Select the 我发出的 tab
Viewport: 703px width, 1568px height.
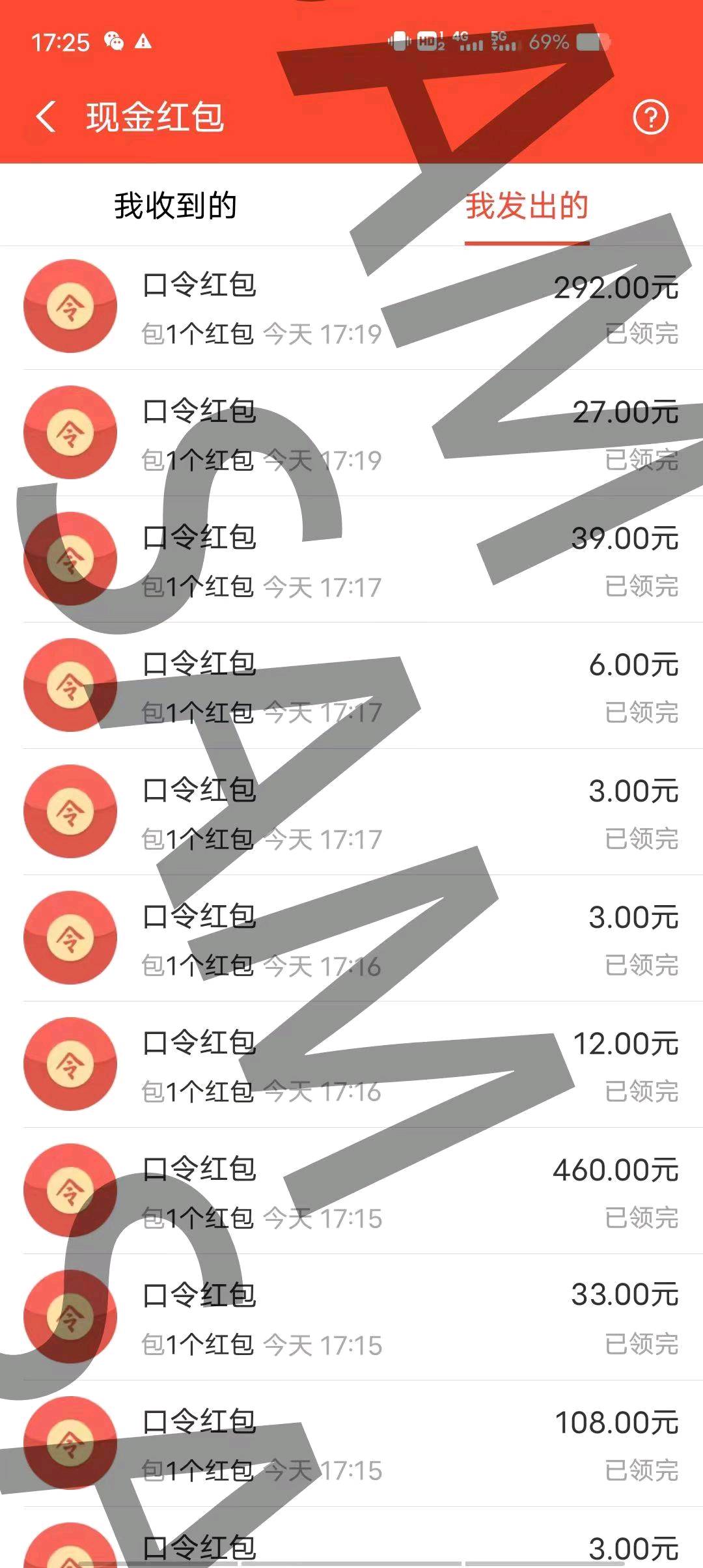[527, 206]
